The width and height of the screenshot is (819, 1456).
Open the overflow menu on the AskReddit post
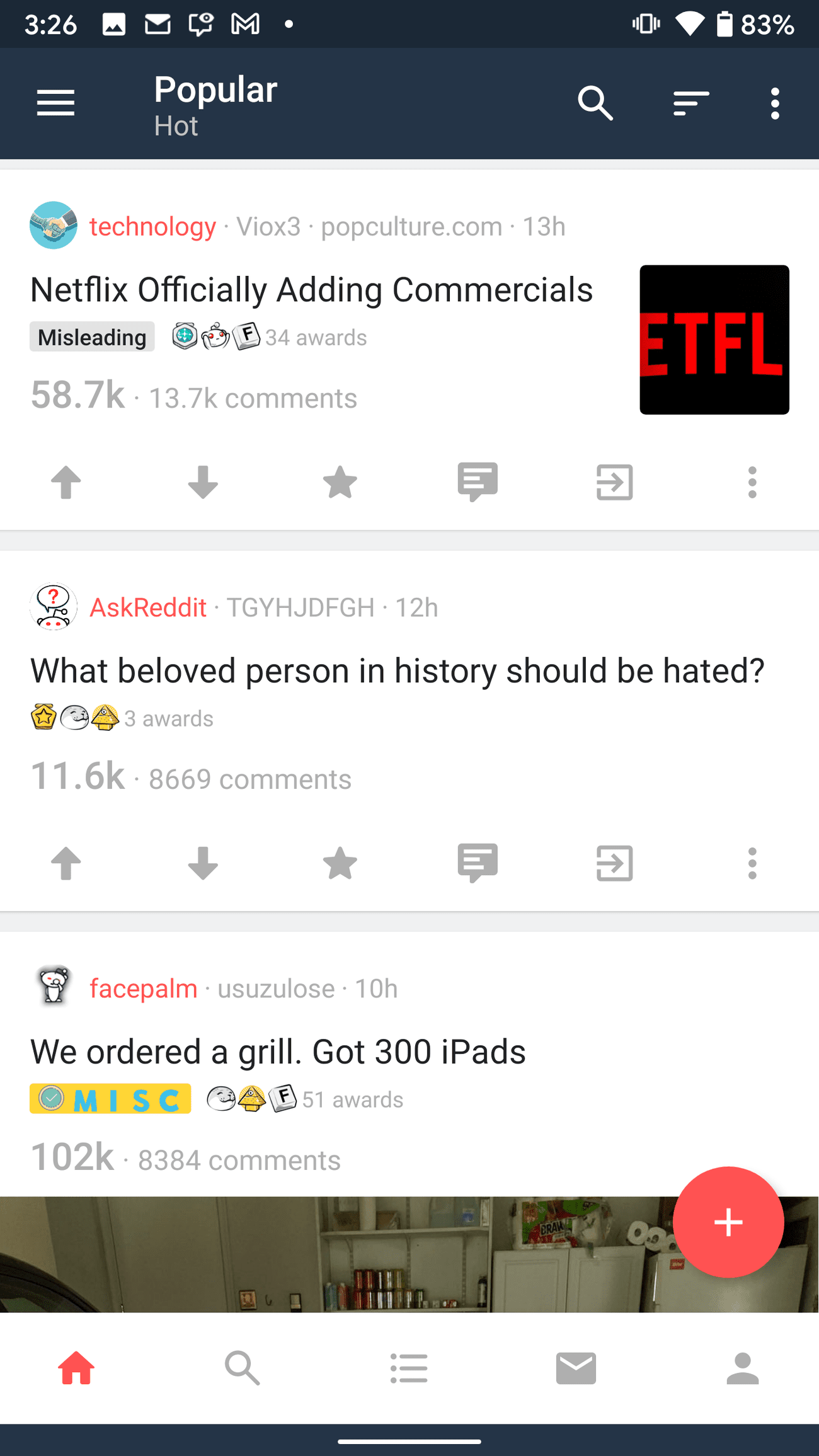pyautogui.click(x=752, y=864)
